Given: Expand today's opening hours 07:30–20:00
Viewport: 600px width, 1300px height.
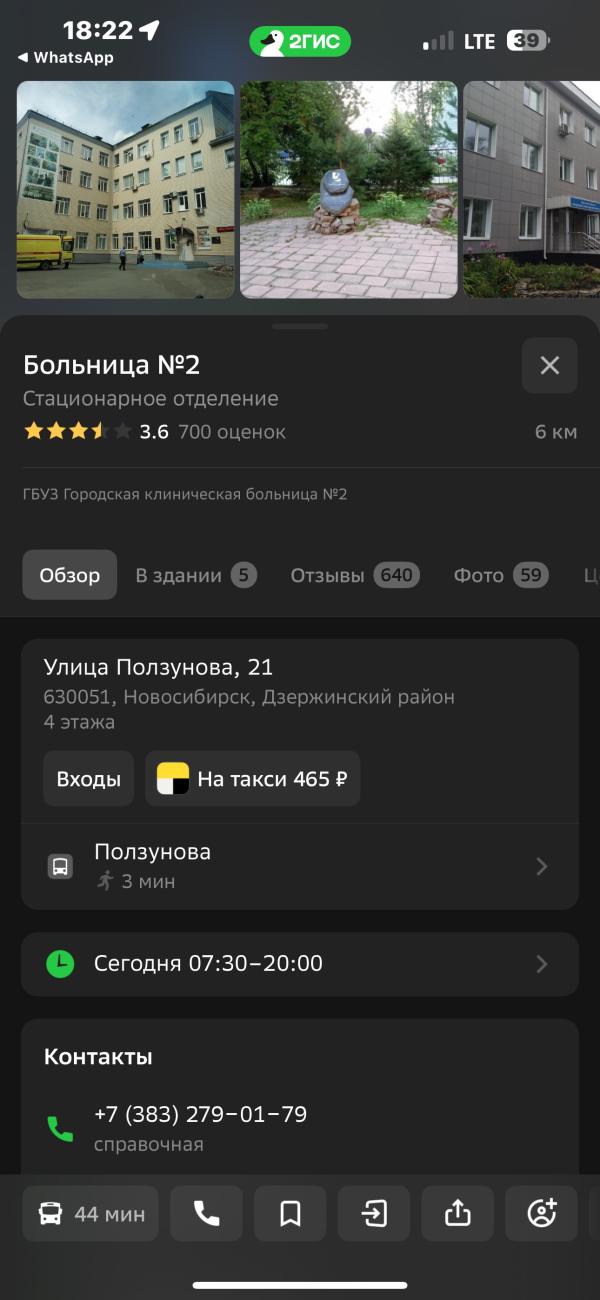Looking at the screenshot, I should [299, 964].
